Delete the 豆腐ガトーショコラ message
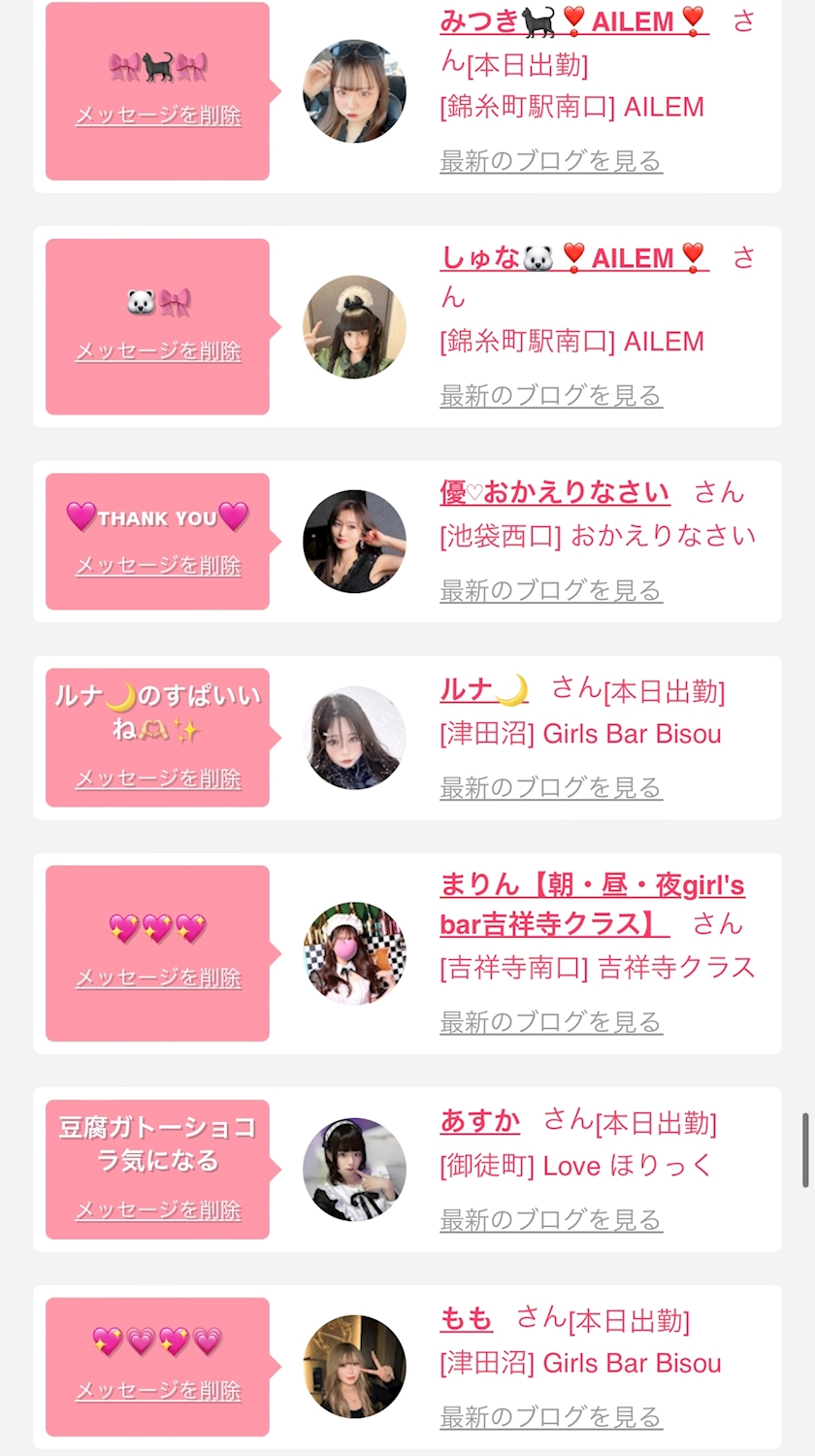This screenshot has height=1456, width=815. click(158, 1210)
